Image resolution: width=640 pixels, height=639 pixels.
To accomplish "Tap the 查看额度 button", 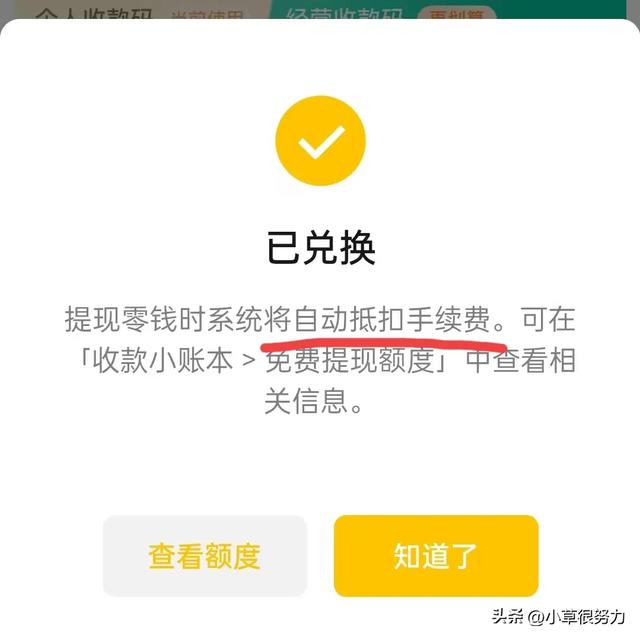I will (x=205, y=556).
